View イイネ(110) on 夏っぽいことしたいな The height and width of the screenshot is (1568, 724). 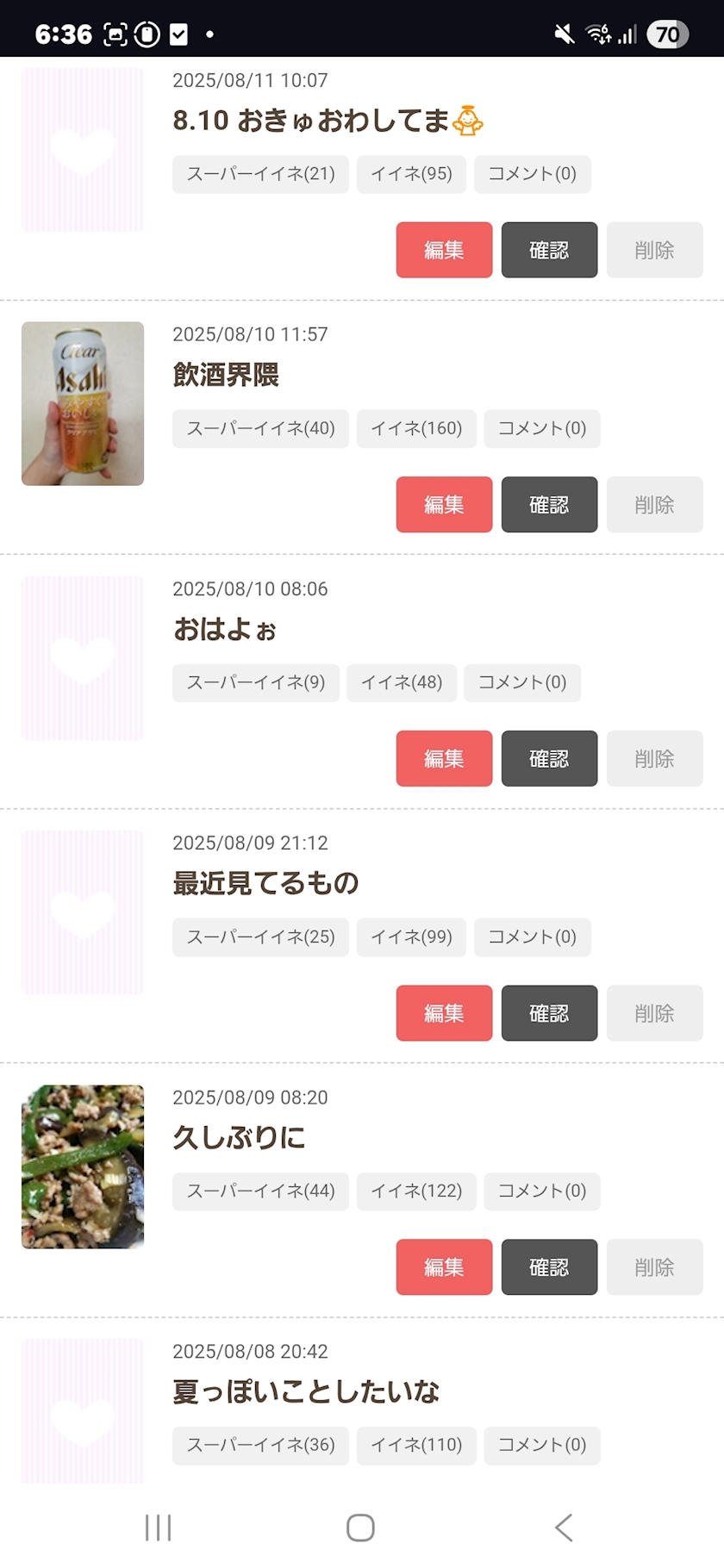(416, 1445)
